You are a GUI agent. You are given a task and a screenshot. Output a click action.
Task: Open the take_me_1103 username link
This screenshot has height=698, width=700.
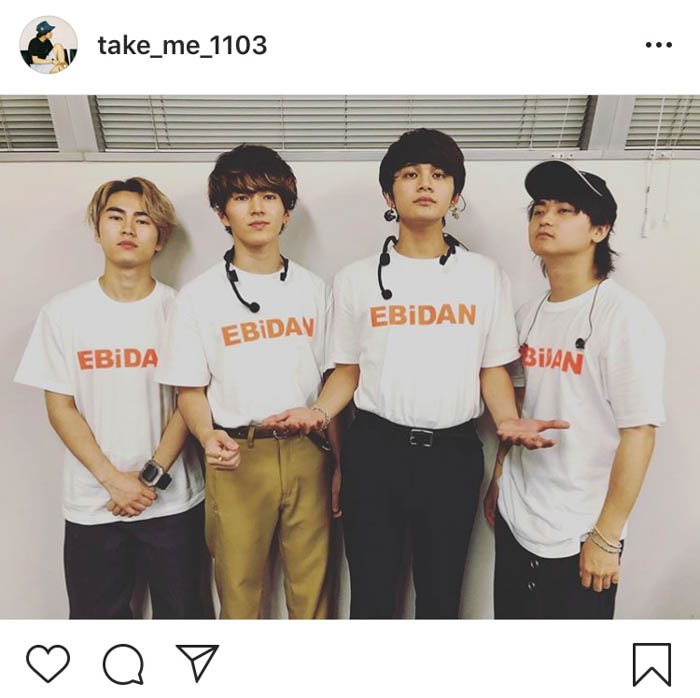coord(182,45)
